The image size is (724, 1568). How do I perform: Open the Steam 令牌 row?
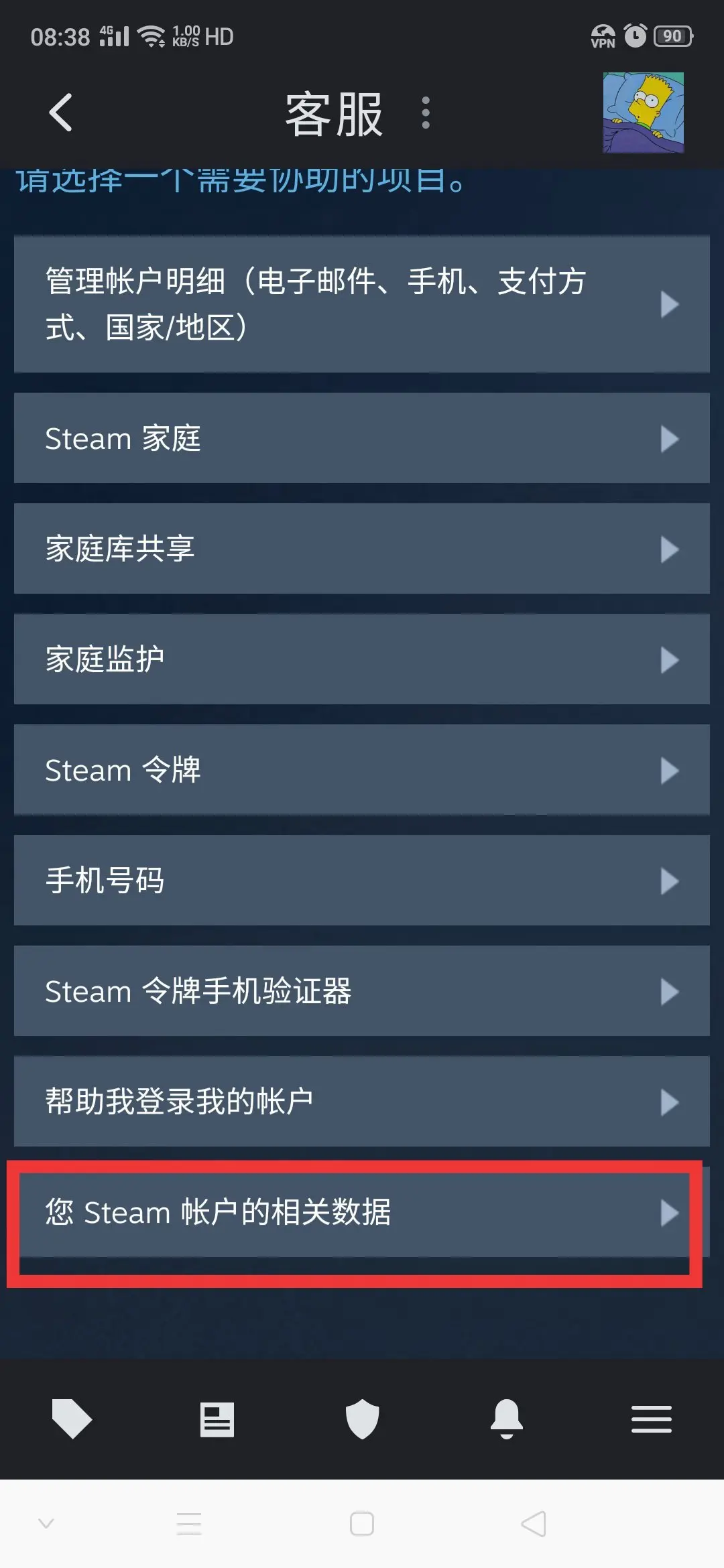(362, 770)
